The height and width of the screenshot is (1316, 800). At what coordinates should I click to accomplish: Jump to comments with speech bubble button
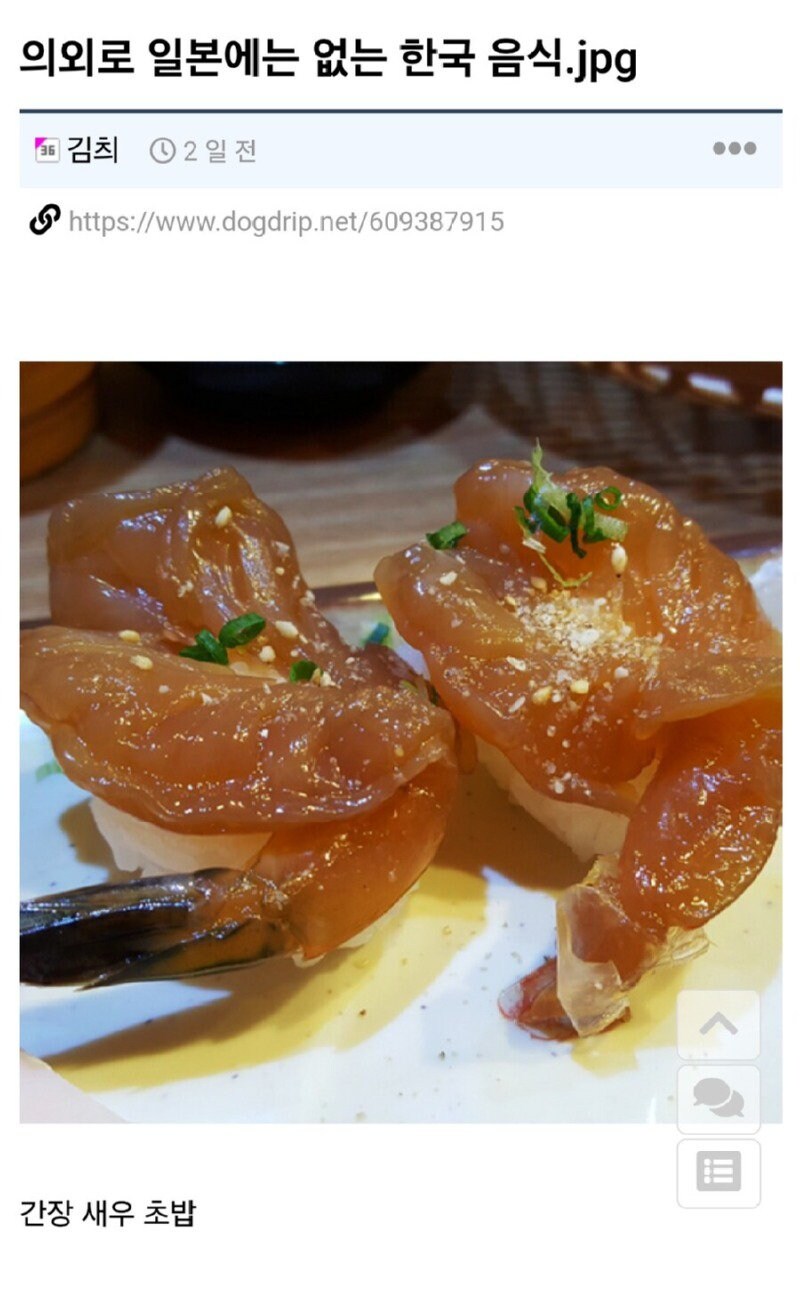click(x=718, y=1099)
